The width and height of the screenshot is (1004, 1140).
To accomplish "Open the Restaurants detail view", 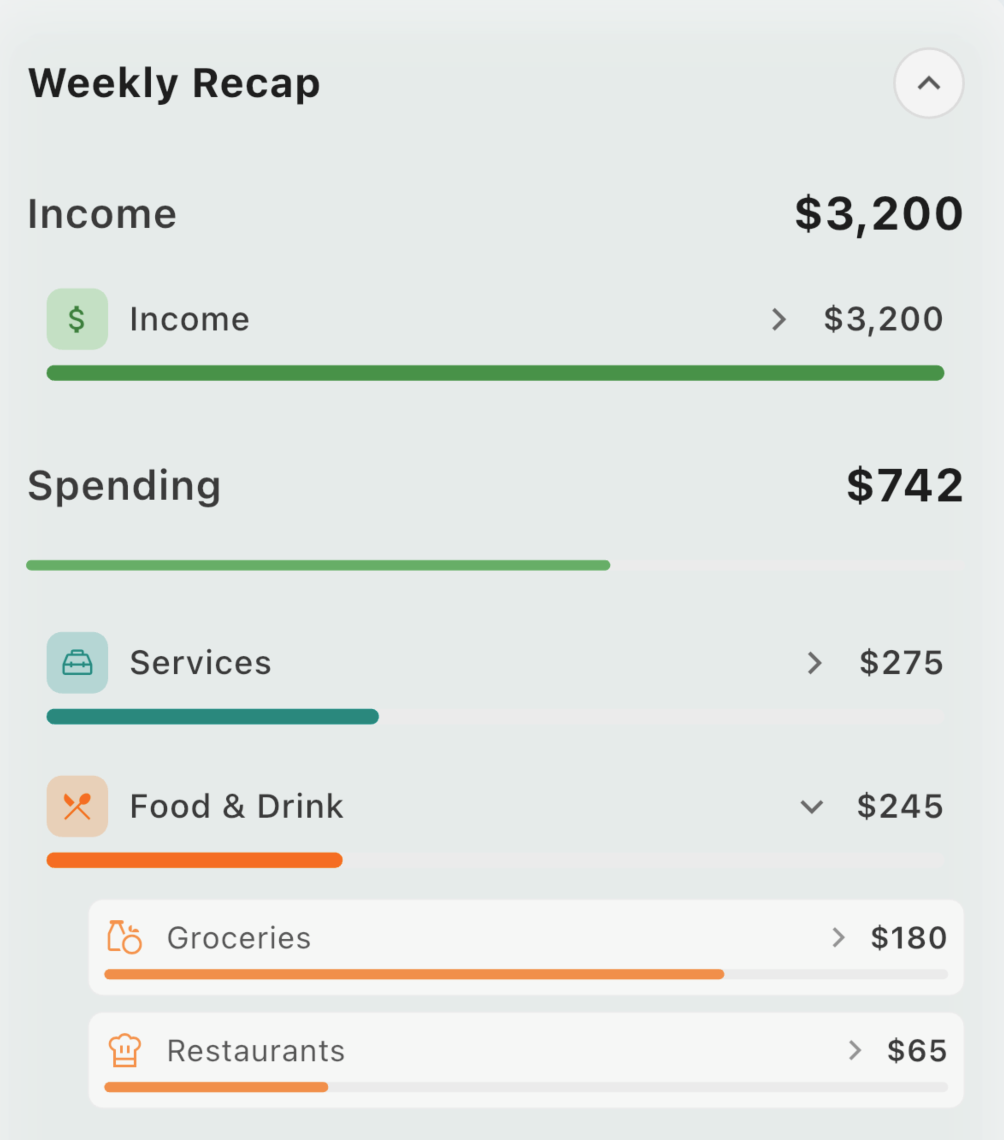I will (855, 1050).
